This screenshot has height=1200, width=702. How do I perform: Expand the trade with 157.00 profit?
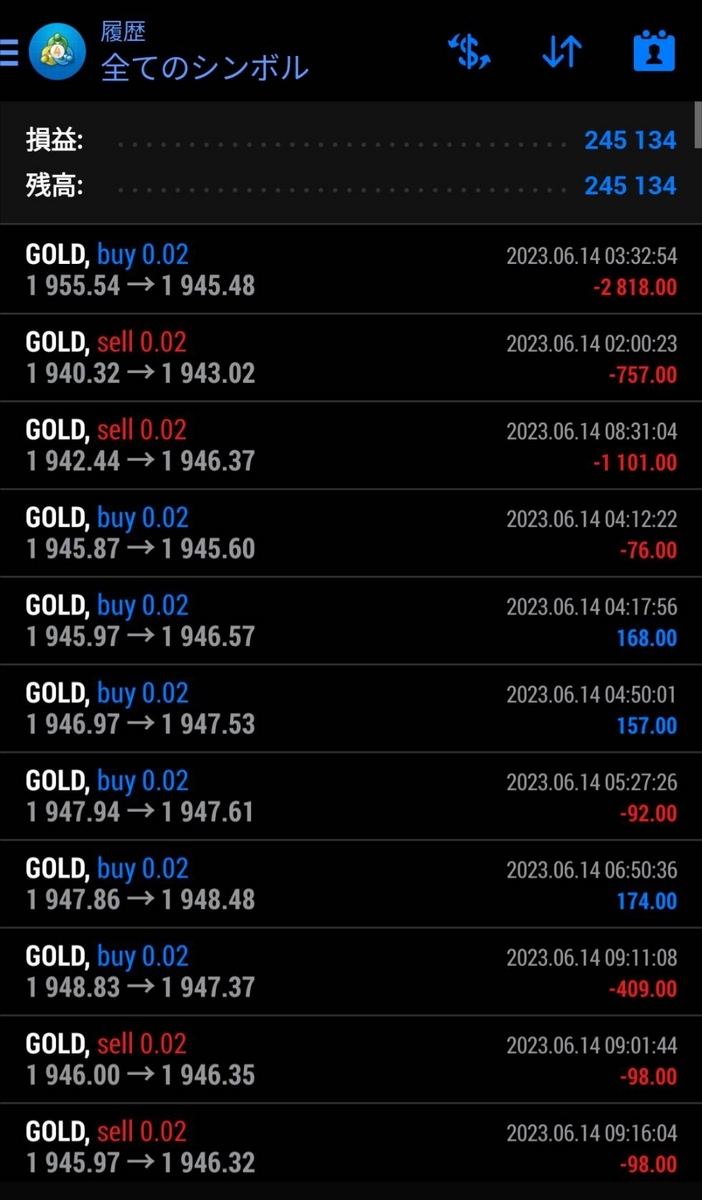[x=351, y=709]
